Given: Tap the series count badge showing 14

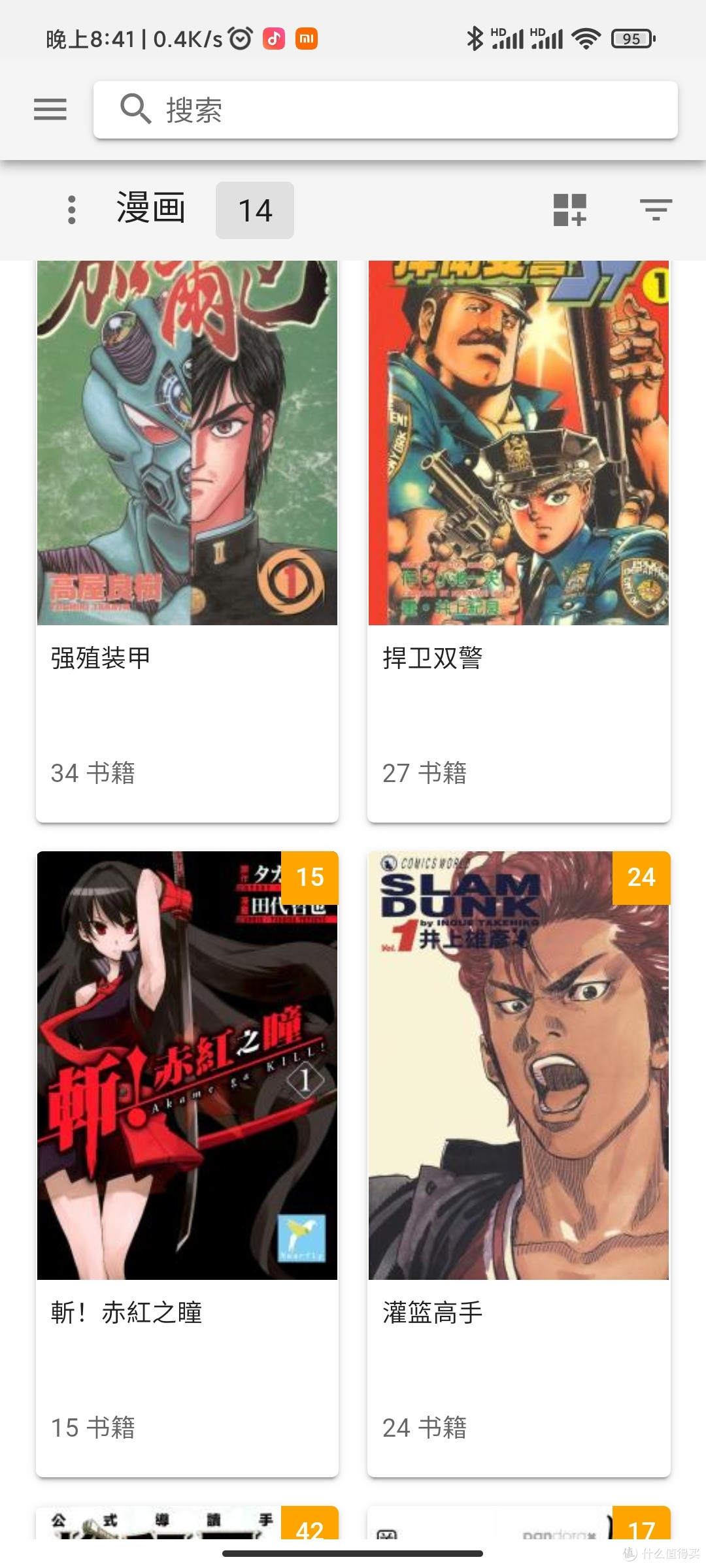Looking at the screenshot, I should tap(255, 209).
